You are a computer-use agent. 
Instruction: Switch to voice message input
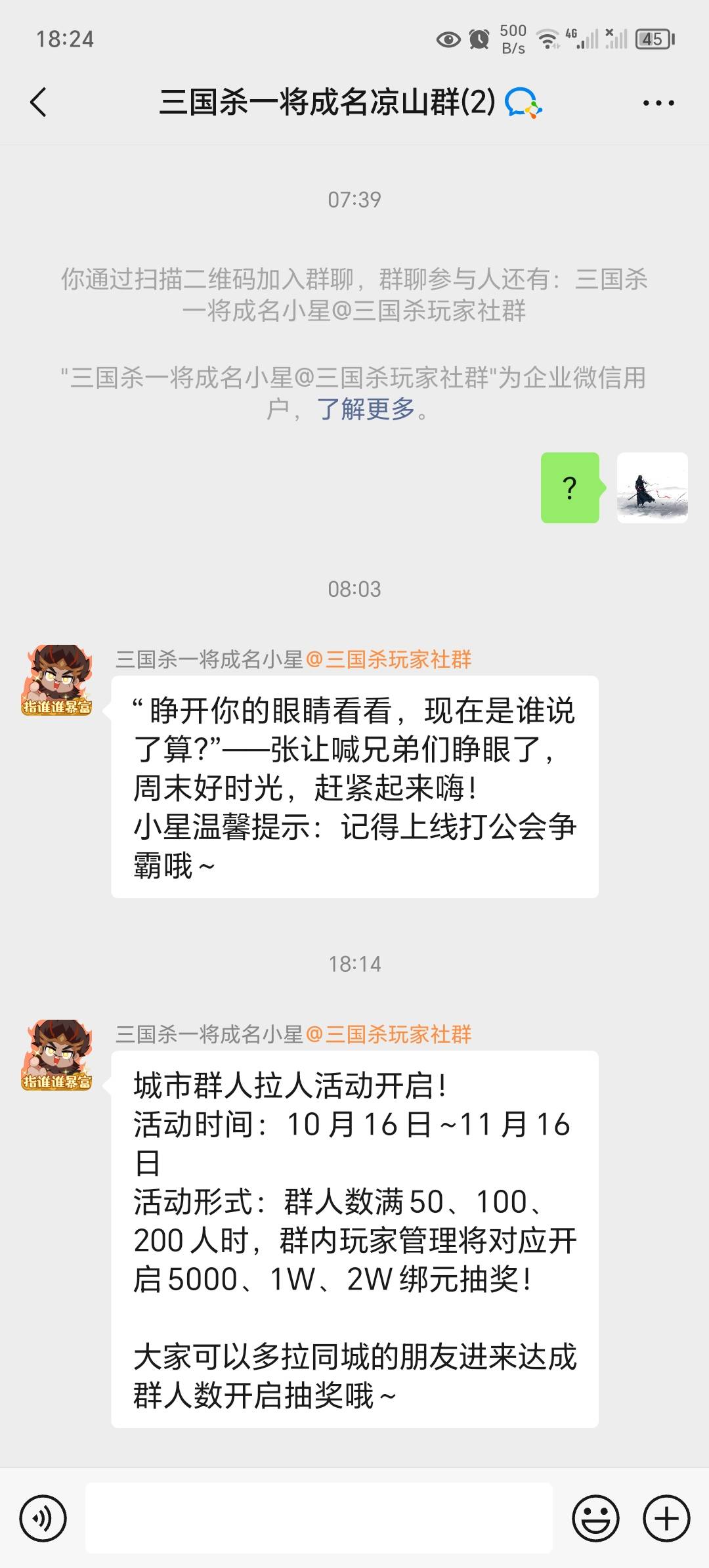(x=43, y=1518)
